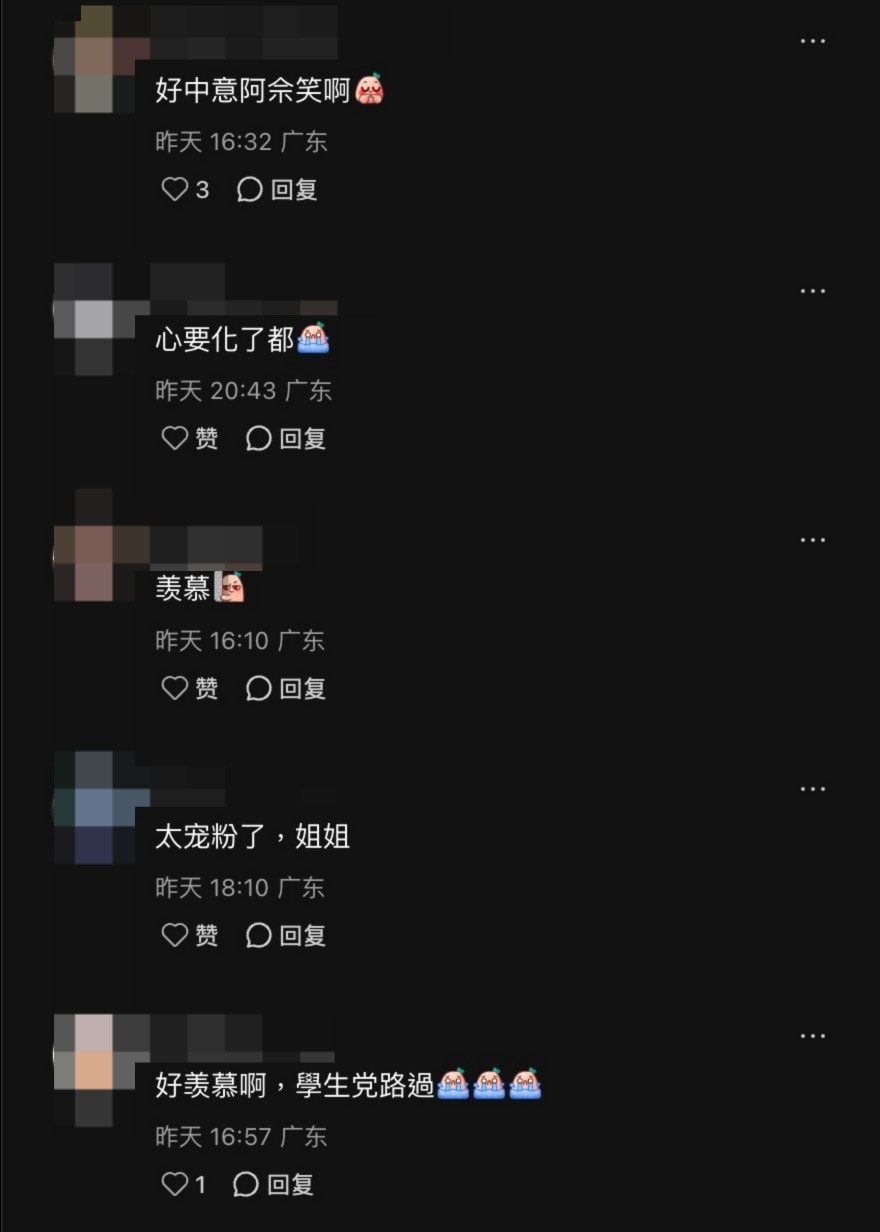Reply to the comment 心要化了都
This screenshot has width=880, height=1232.
[x=286, y=438]
